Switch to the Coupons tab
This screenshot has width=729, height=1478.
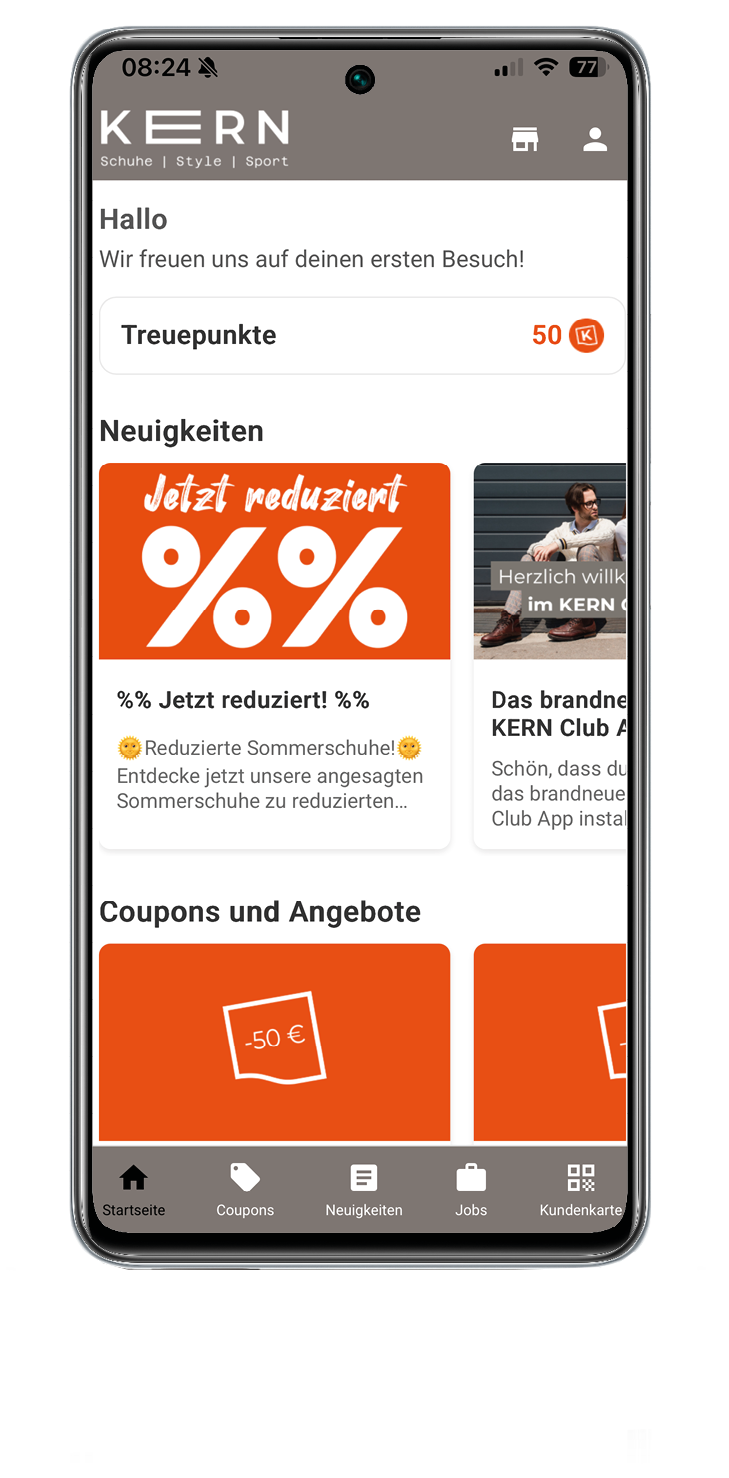(245, 1190)
